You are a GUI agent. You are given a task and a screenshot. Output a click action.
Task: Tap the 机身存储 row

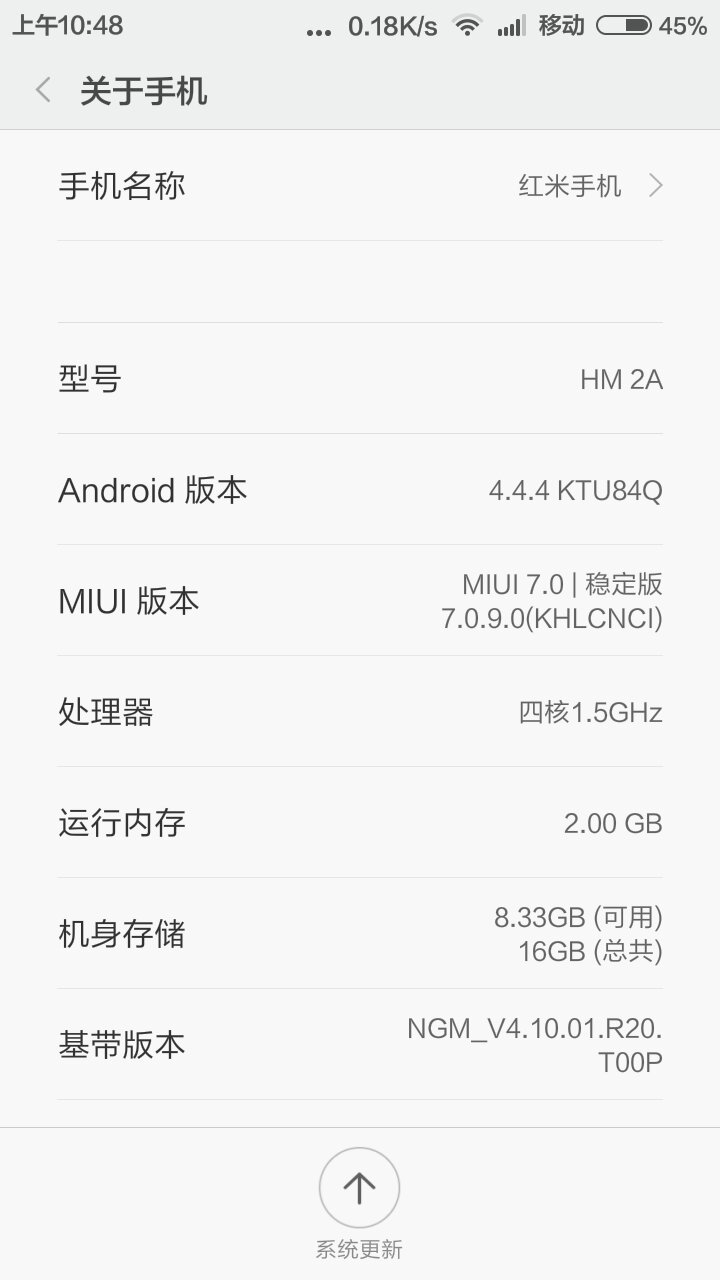point(360,933)
